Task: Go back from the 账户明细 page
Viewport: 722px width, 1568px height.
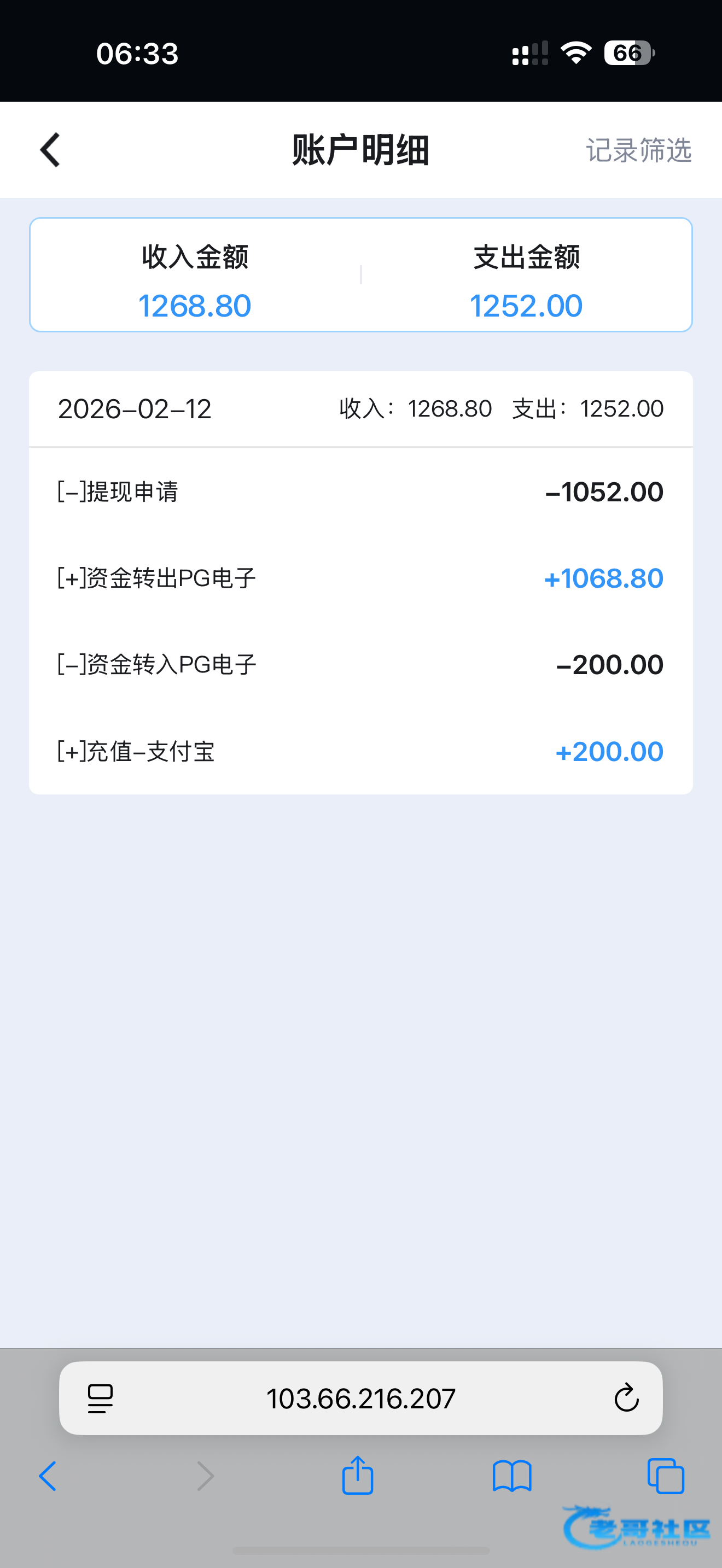Action: pos(50,150)
